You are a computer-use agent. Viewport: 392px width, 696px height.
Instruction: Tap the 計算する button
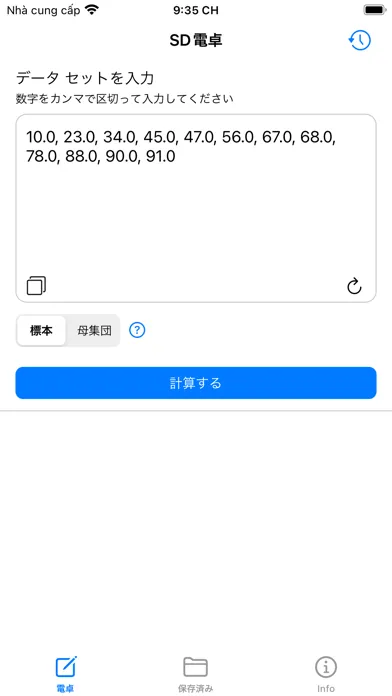[196, 383]
